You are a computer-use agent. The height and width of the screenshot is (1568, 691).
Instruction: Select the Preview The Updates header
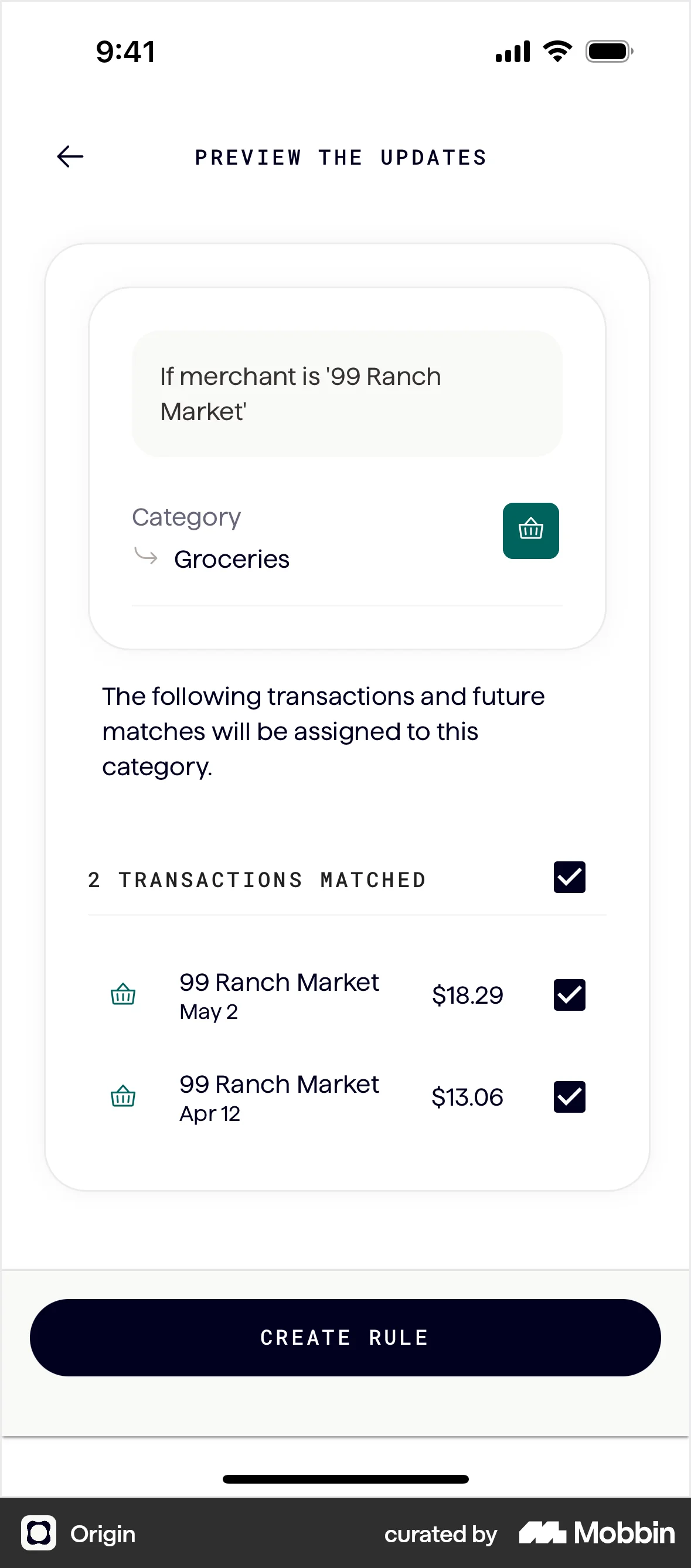[x=341, y=156]
